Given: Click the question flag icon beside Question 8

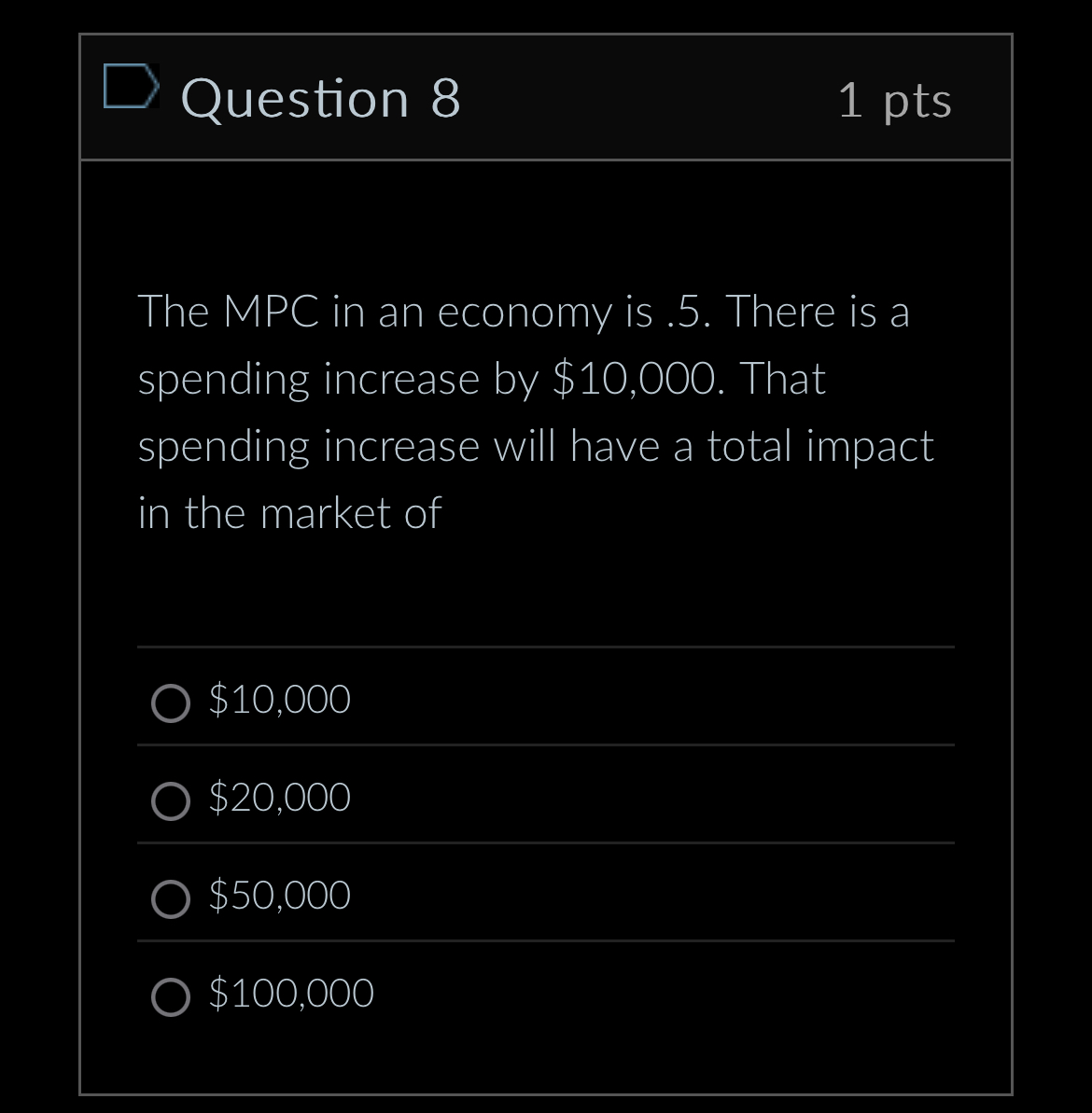Looking at the screenshot, I should point(131,87).
